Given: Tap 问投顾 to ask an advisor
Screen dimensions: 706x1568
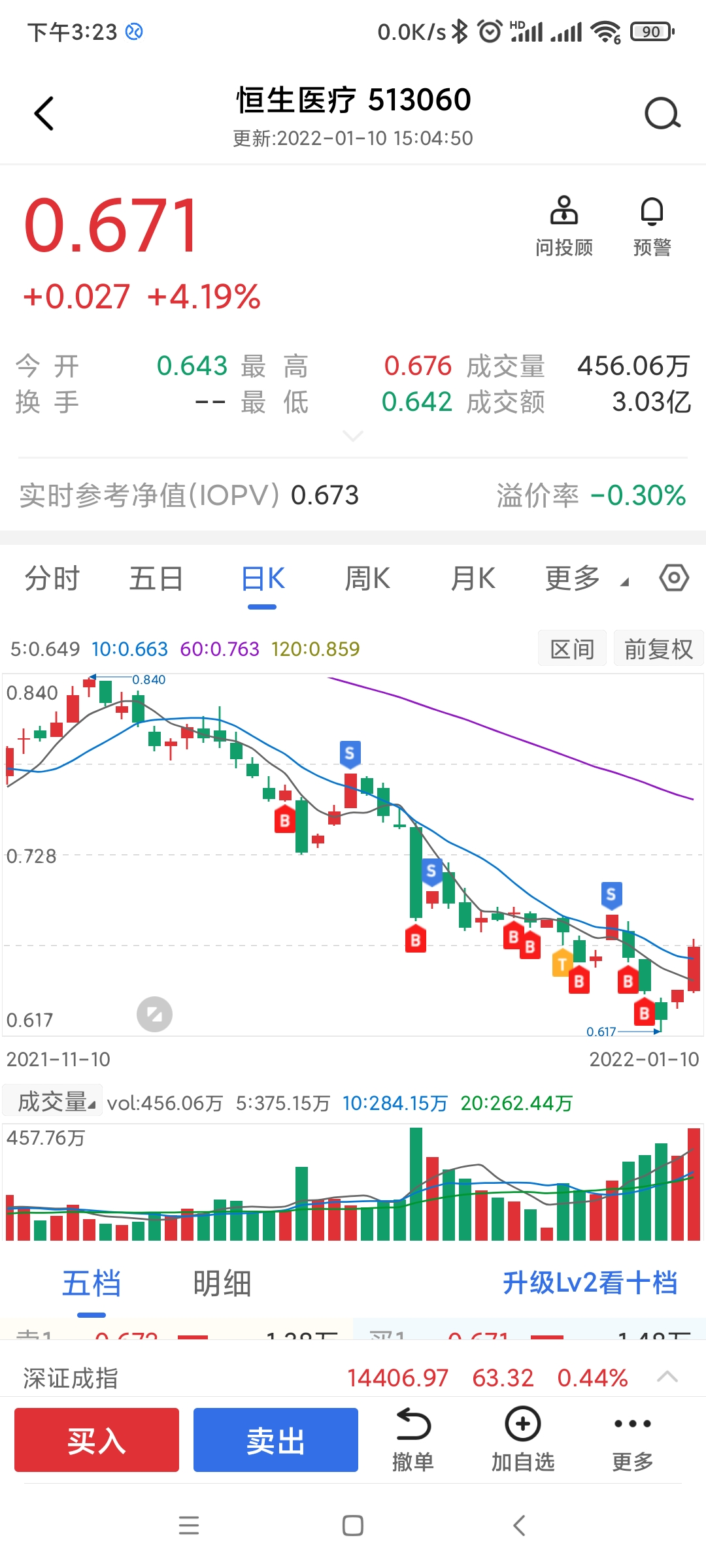Looking at the screenshot, I should coord(563,226).
